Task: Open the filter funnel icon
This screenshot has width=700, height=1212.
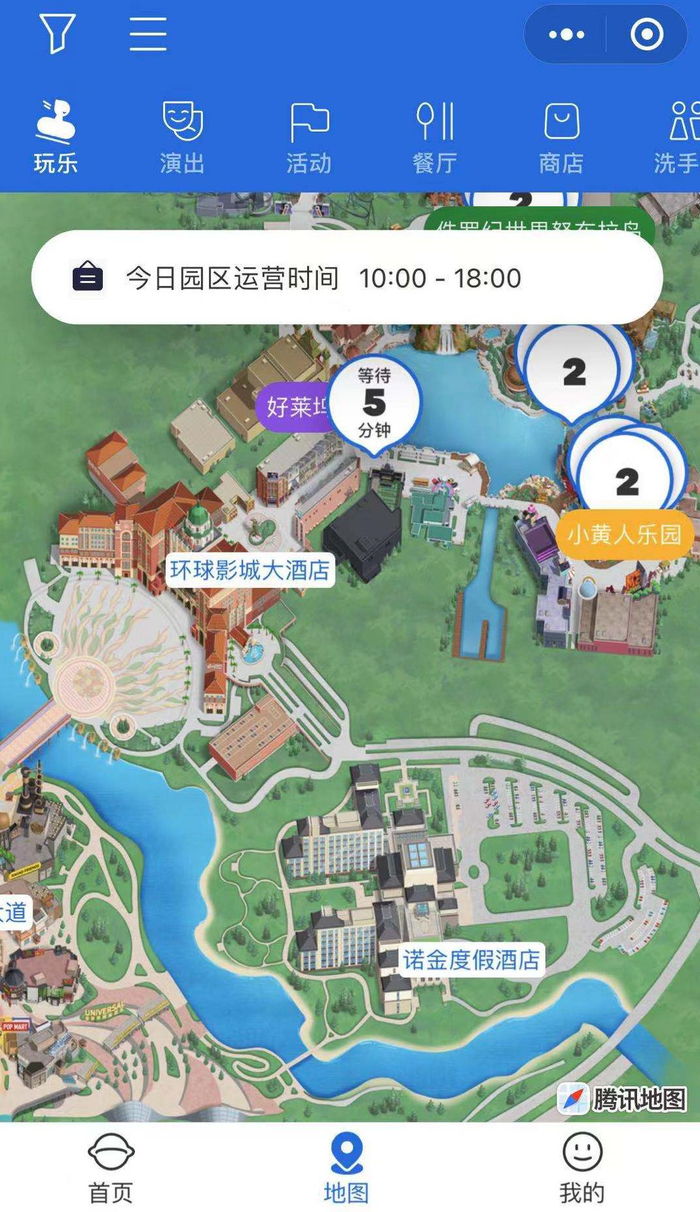Action: (x=57, y=34)
